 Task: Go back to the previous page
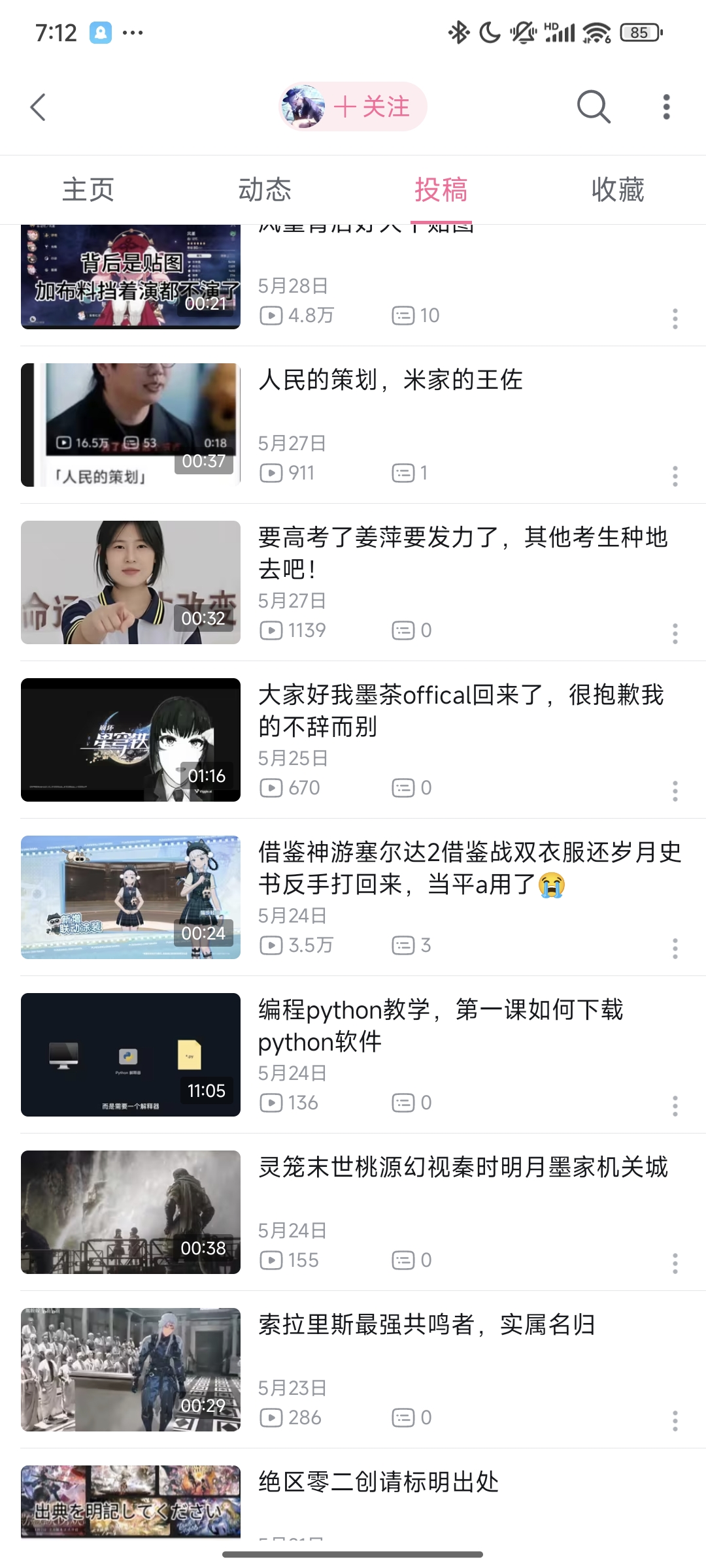coord(38,107)
